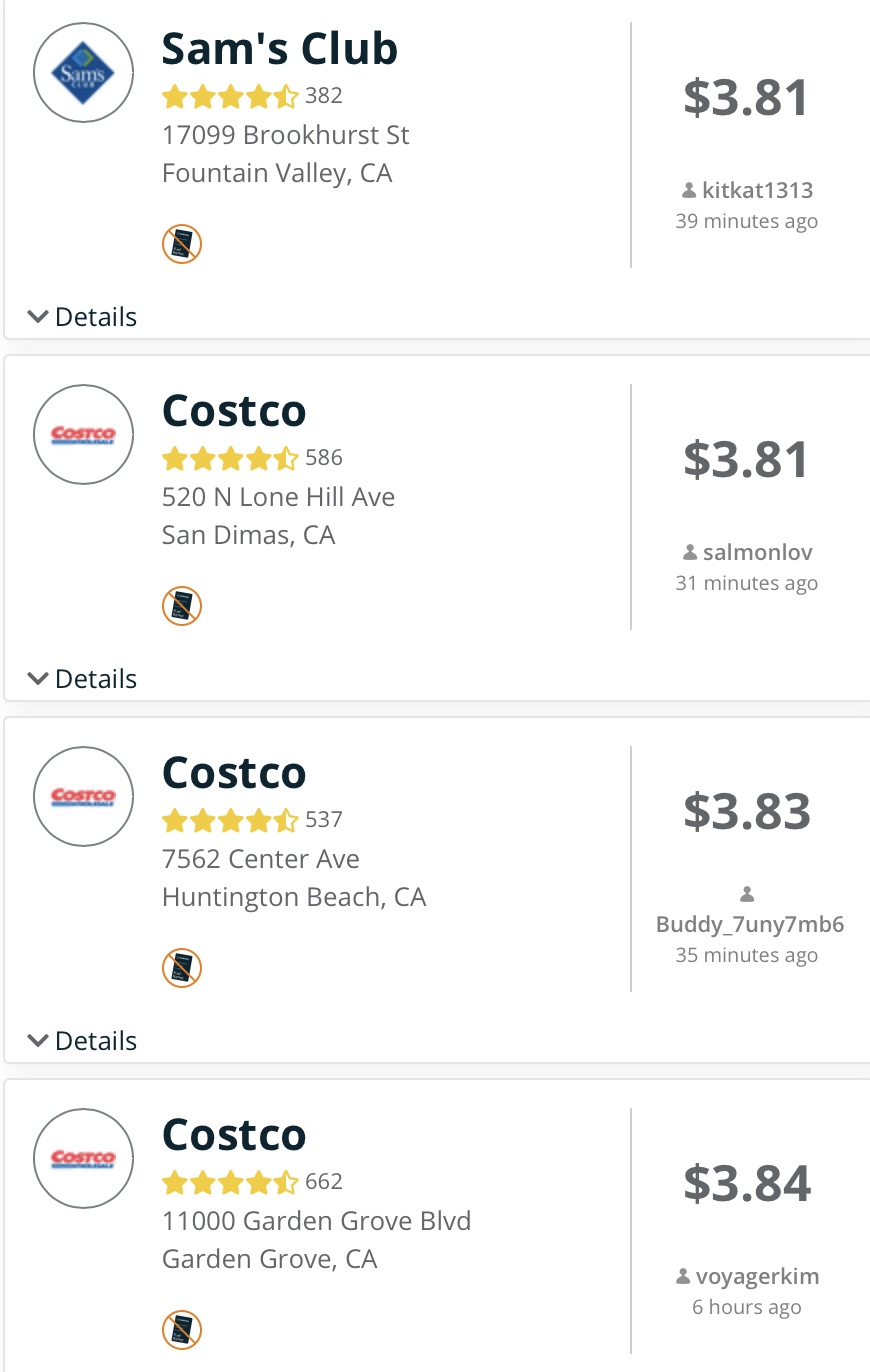This screenshot has height=1372, width=870.
Task: Click the Costco logo for Huntington Beach
Action: tap(83, 796)
